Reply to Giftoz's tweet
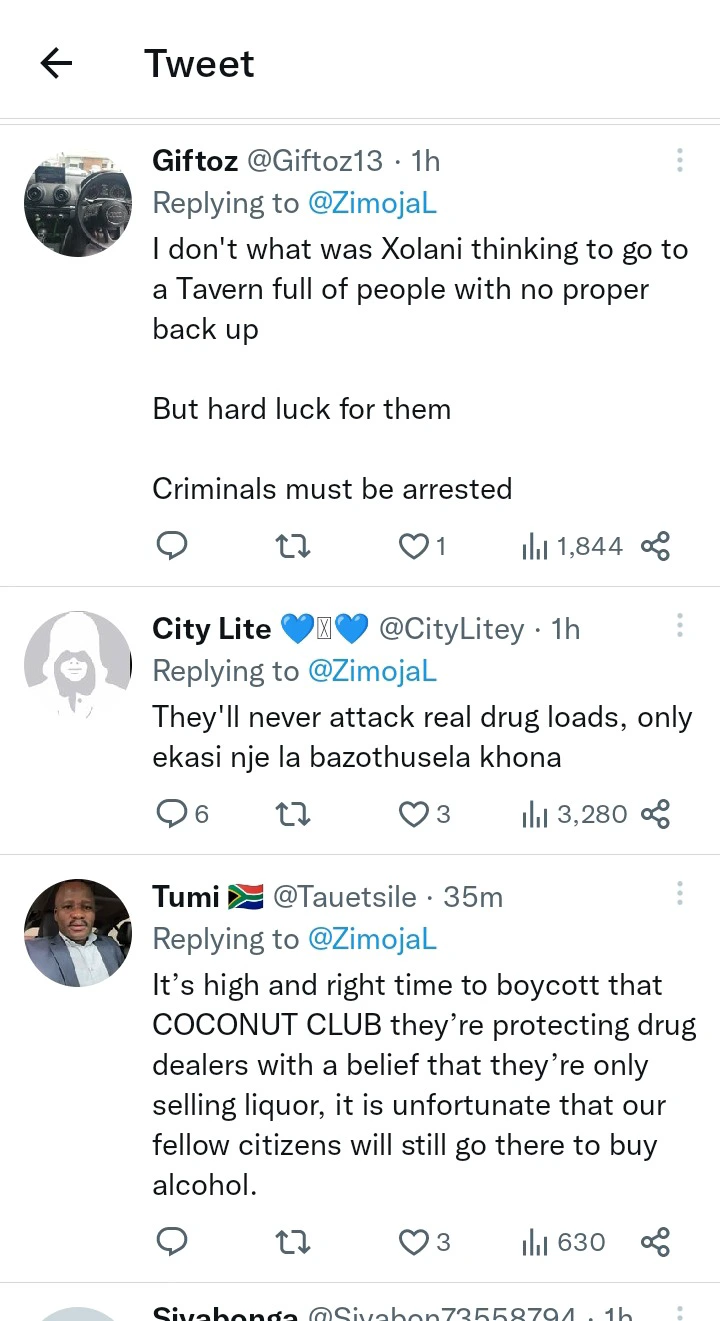 click(172, 546)
